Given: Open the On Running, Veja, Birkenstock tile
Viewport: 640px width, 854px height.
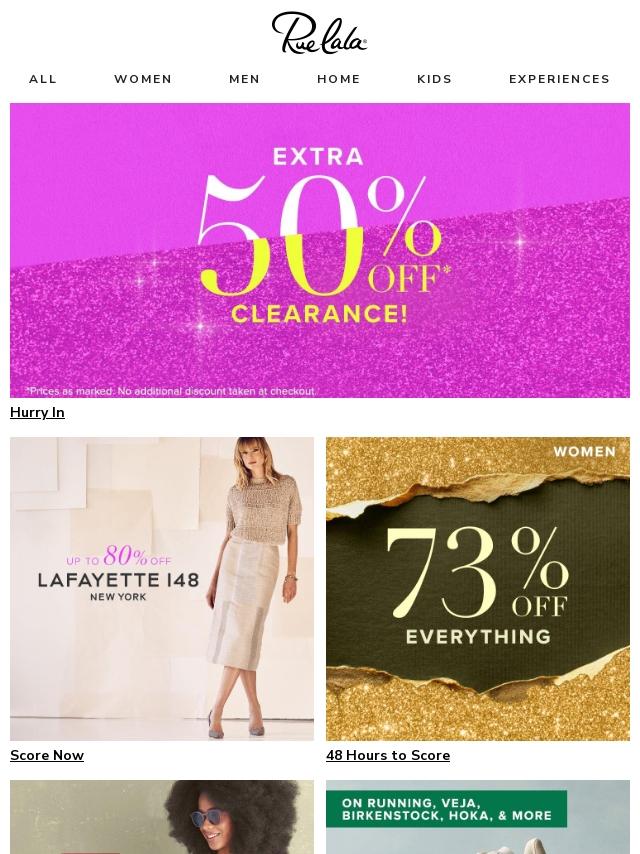Looking at the screenshot, I should coord(478,817).
